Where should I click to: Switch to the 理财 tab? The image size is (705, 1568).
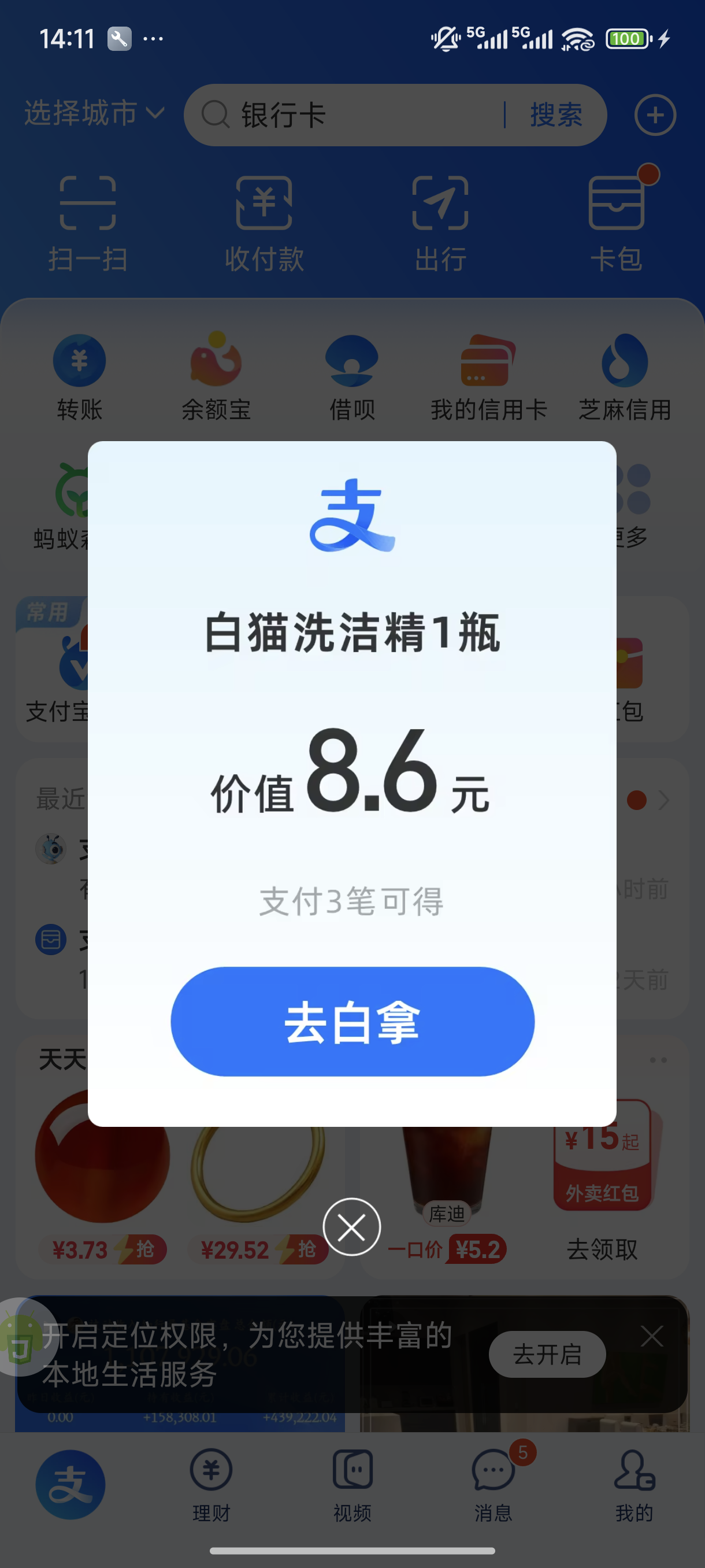click(211, 1484)
